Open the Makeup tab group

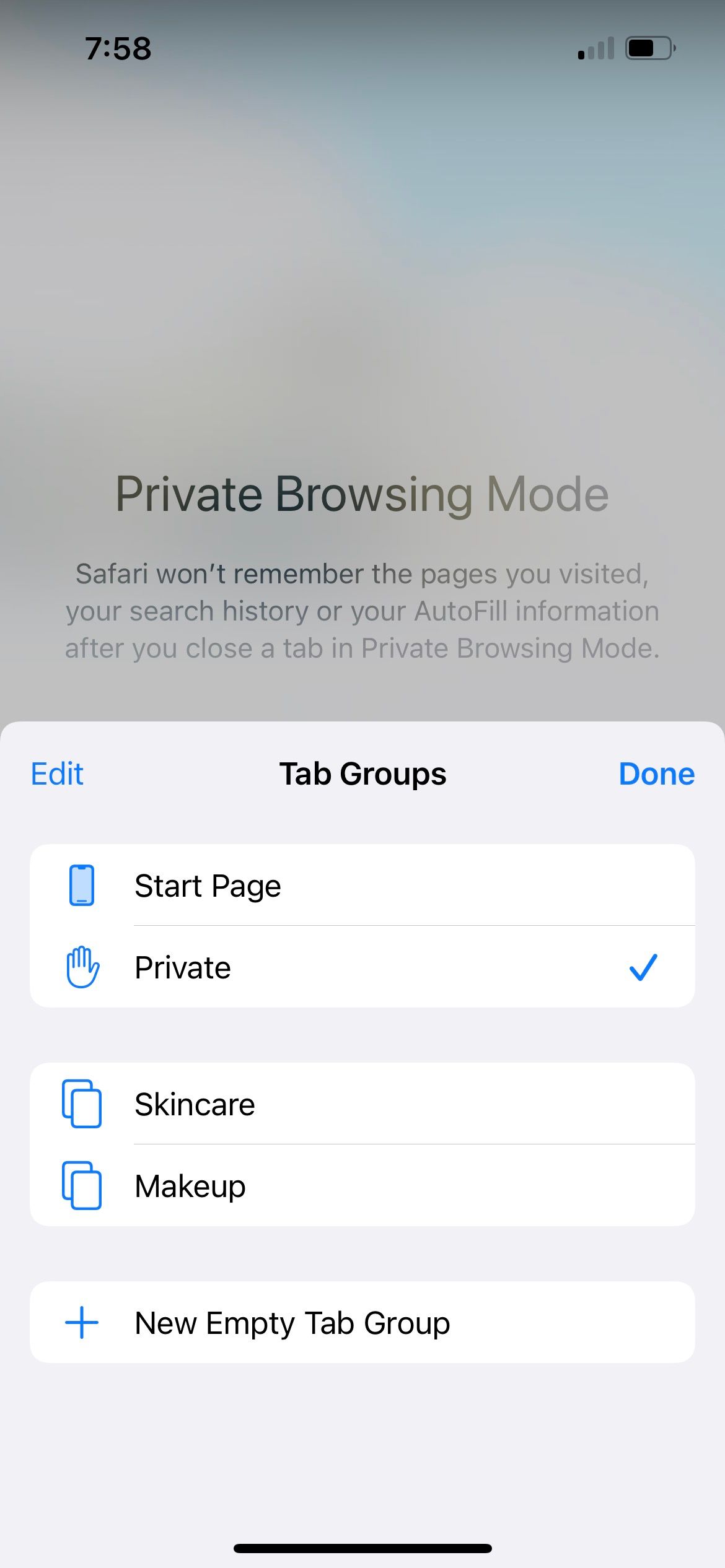coord(362,1186)
